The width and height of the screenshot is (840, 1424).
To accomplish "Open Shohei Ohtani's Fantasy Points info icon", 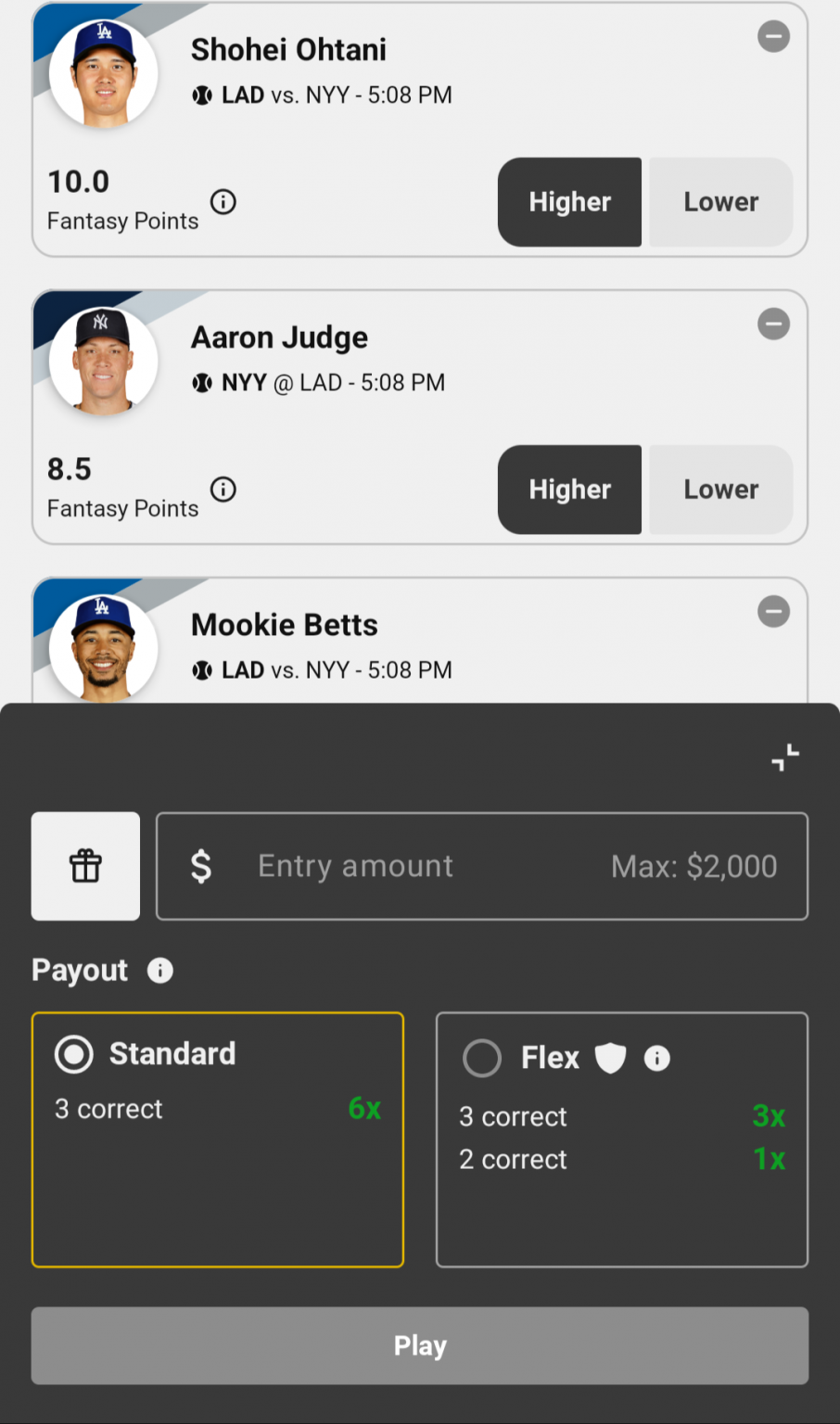I will (223, 202).
